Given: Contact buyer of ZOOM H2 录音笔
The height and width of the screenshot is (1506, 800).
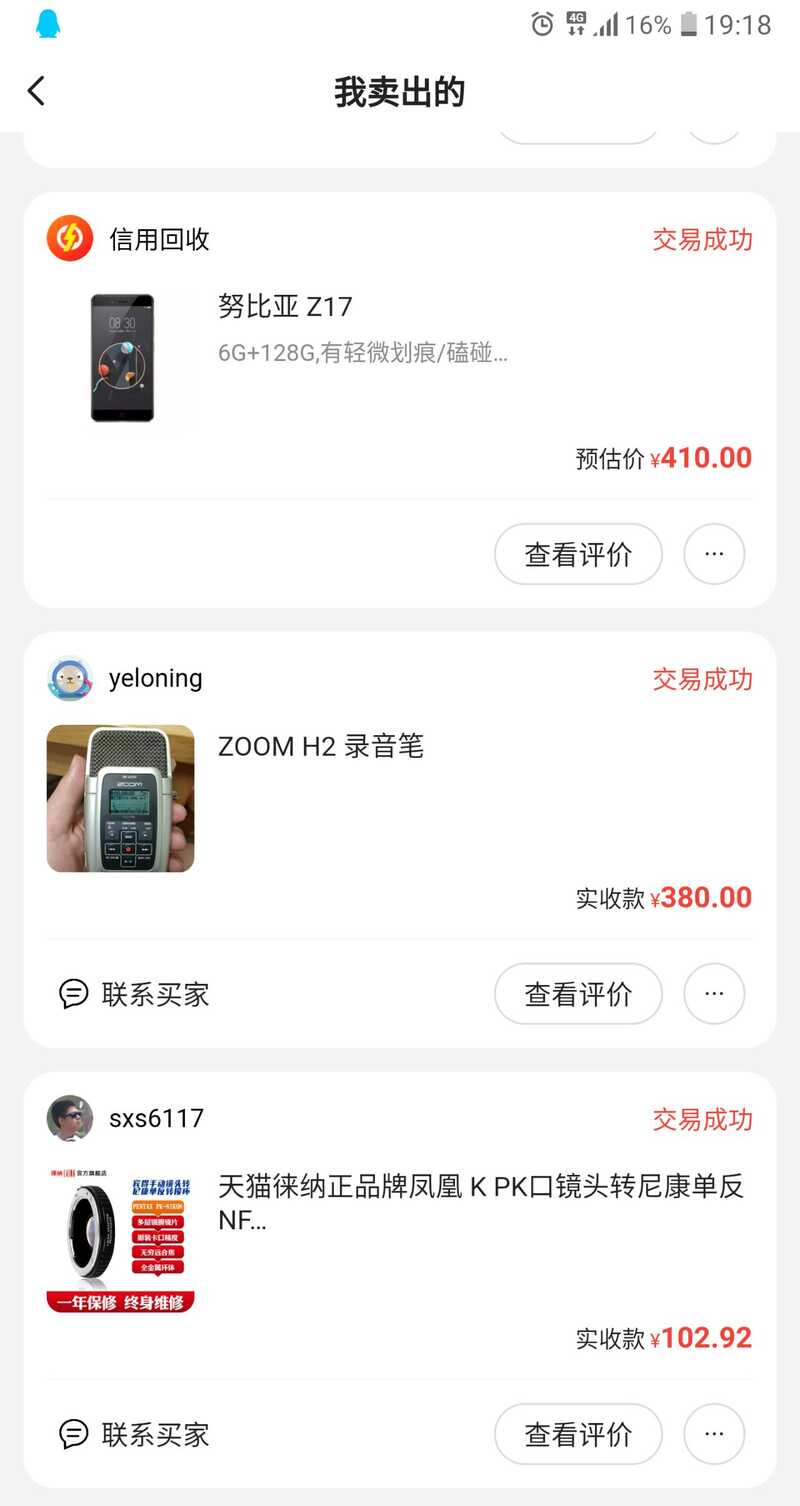Looking at the screenshot, I should point(134,994).
